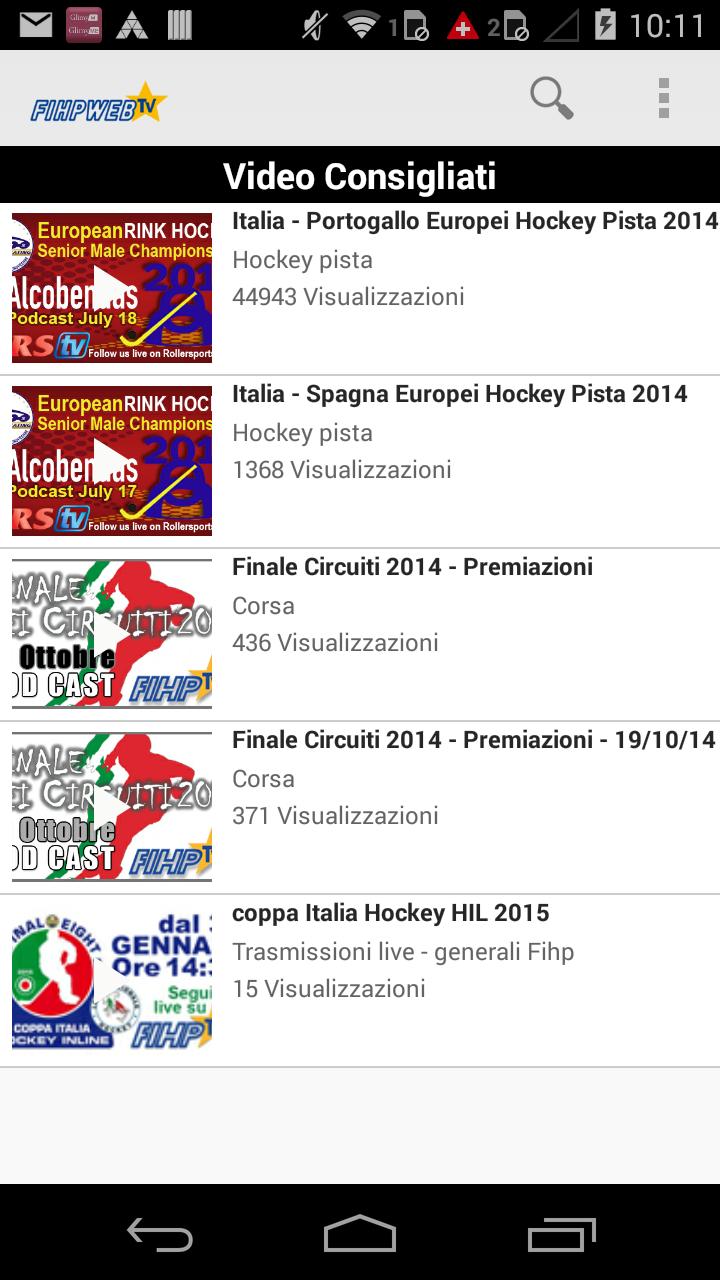Open the three-dot overflow menu

pyautogui.click(x=663, y=98)
